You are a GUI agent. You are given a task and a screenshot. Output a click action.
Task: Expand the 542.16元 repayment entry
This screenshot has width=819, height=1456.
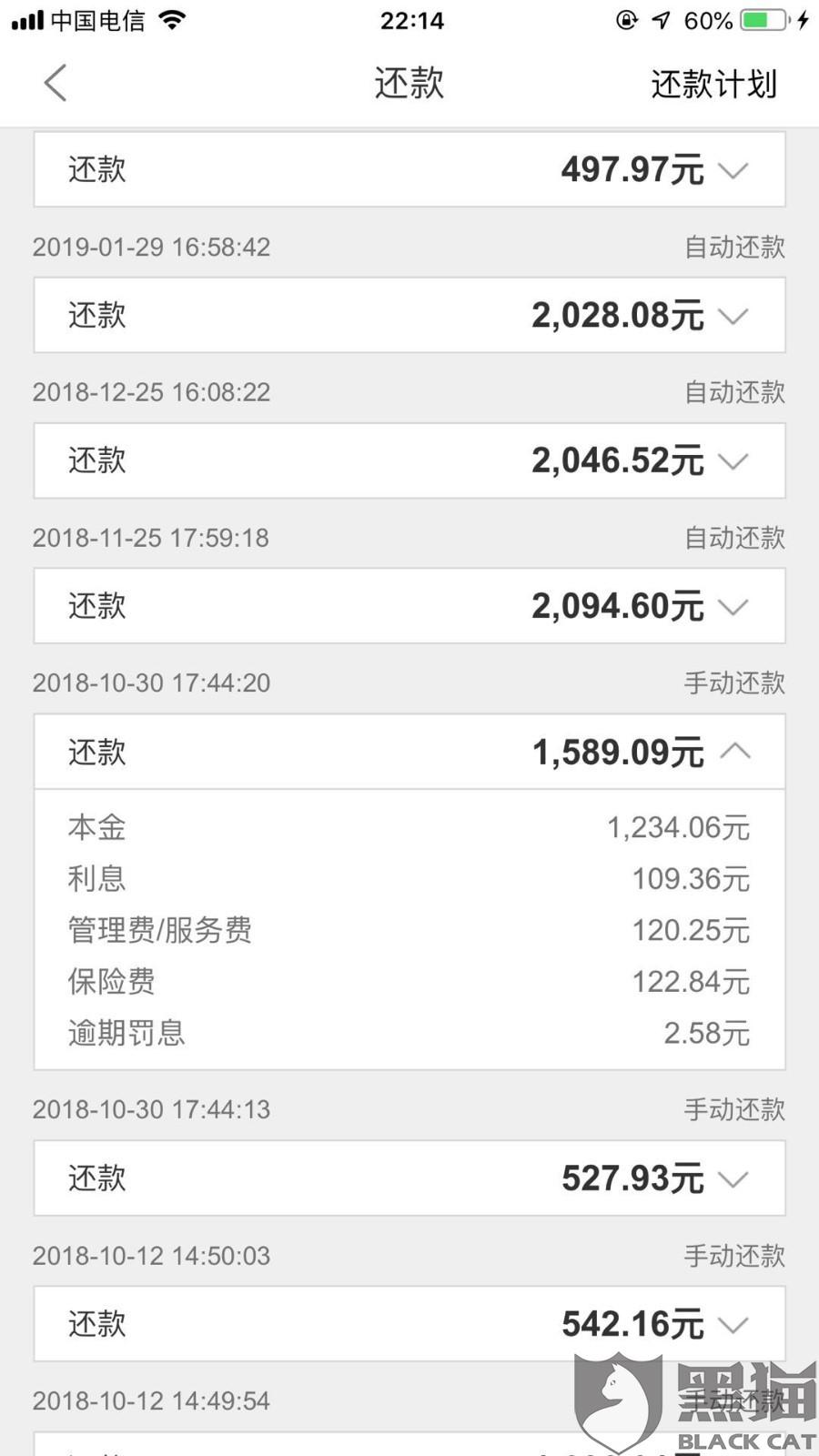409,1324
